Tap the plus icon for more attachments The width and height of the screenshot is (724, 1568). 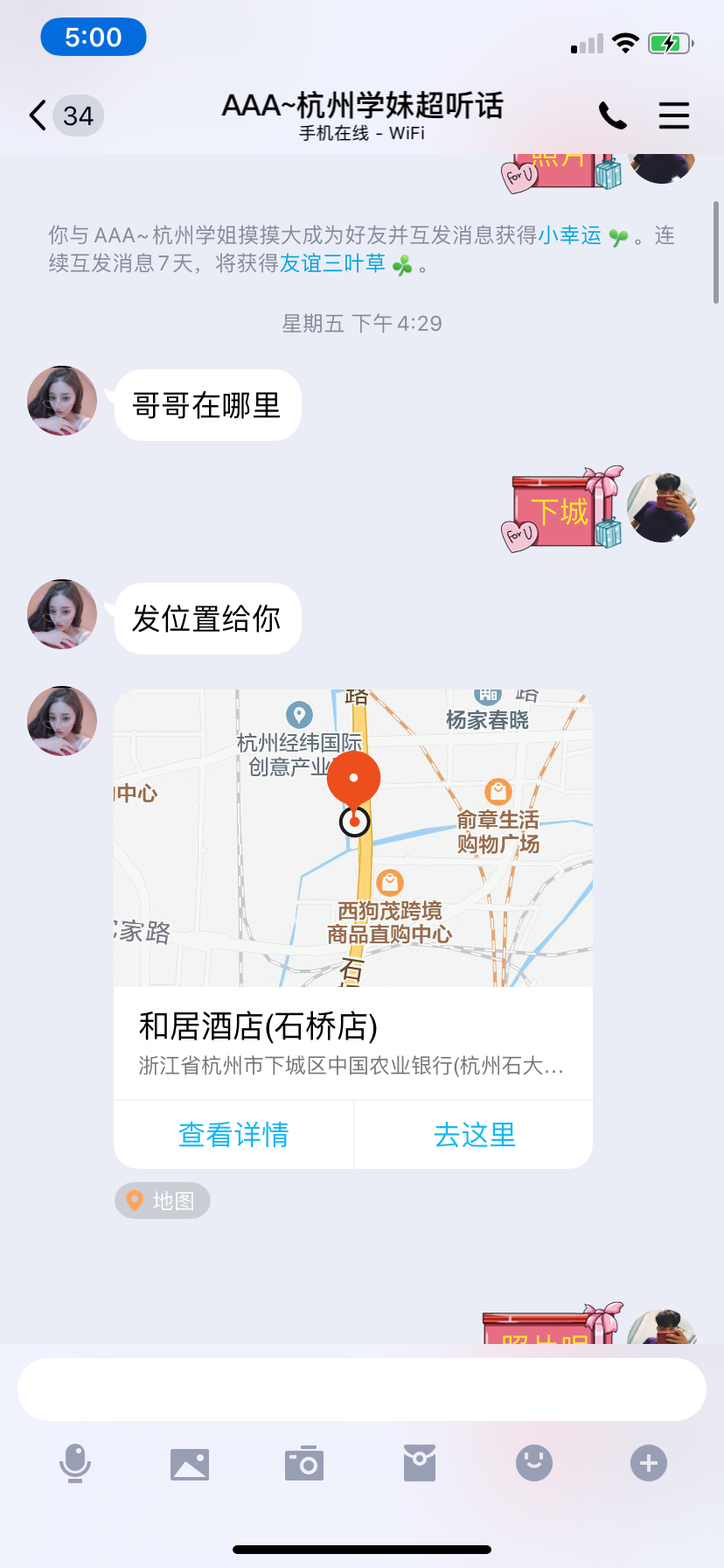click(648, 1462)
